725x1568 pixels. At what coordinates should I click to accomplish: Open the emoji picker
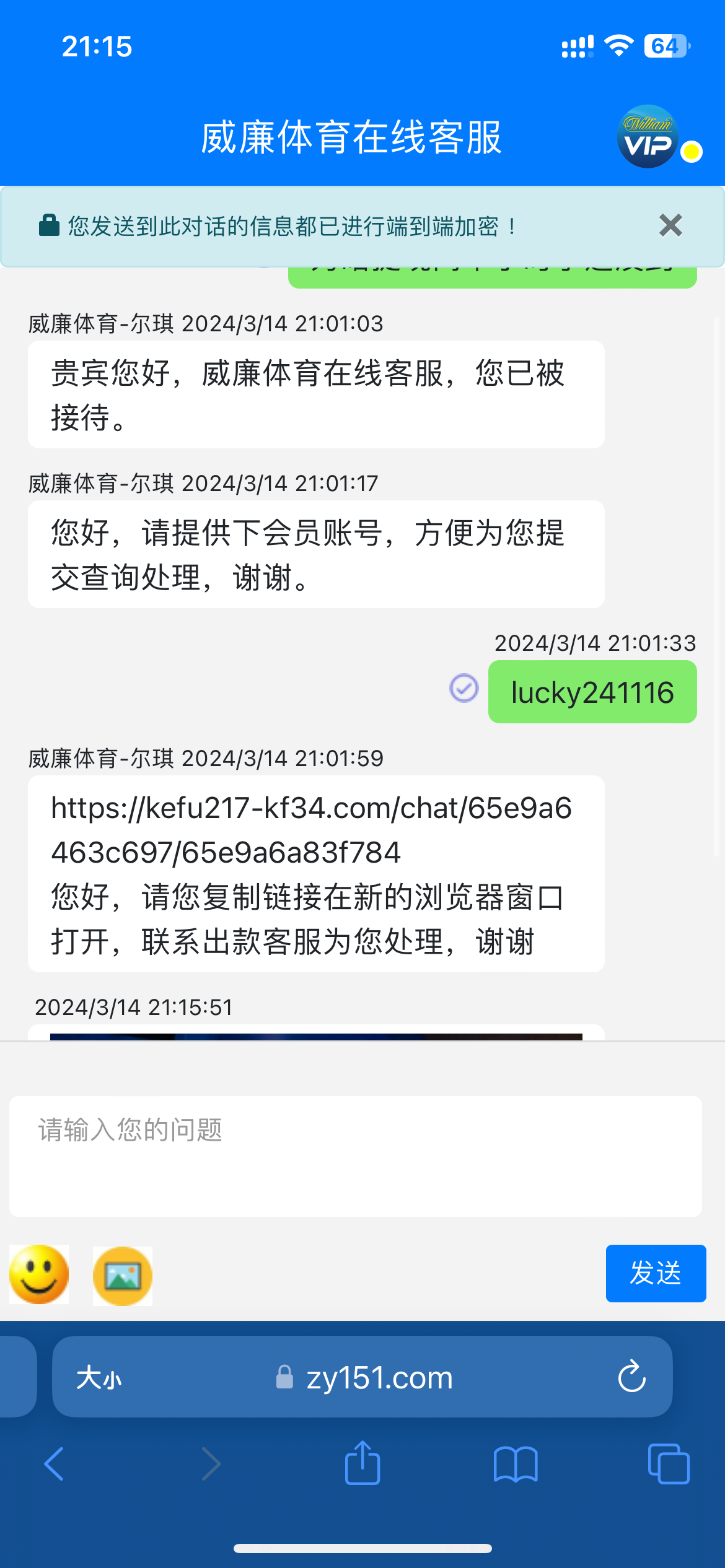(x=38, y=1275)
